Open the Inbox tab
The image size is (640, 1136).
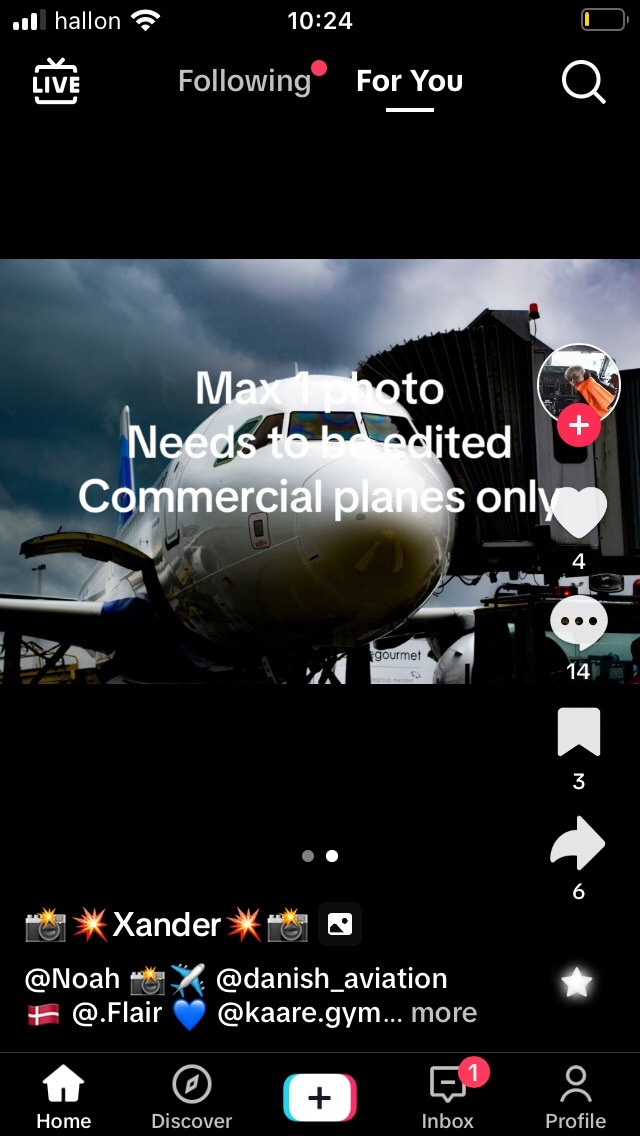click(x=448, y=1097)
